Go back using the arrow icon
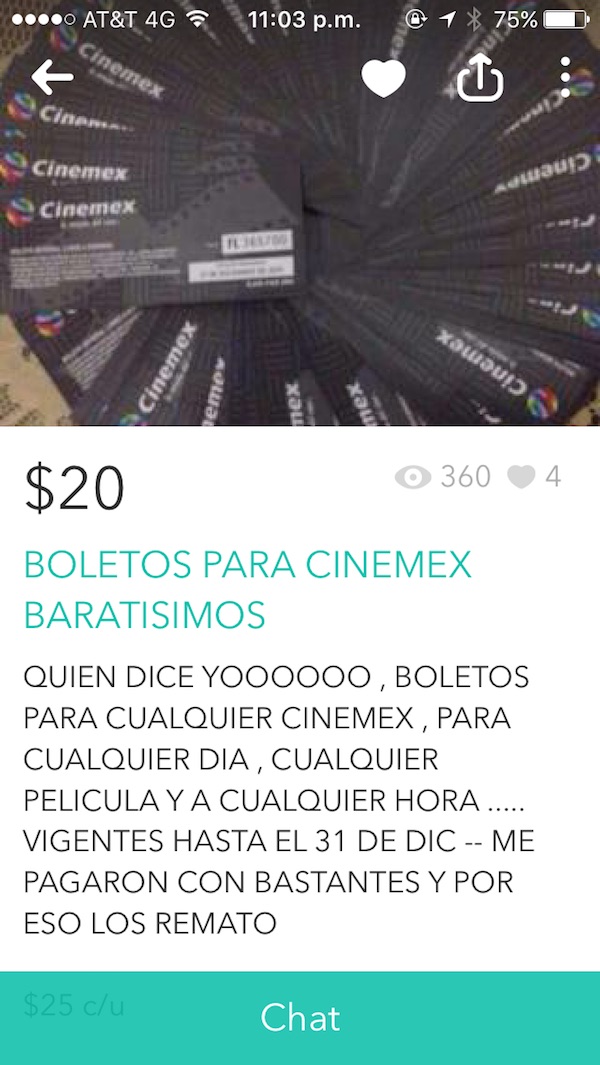 (x=52, y=78)
